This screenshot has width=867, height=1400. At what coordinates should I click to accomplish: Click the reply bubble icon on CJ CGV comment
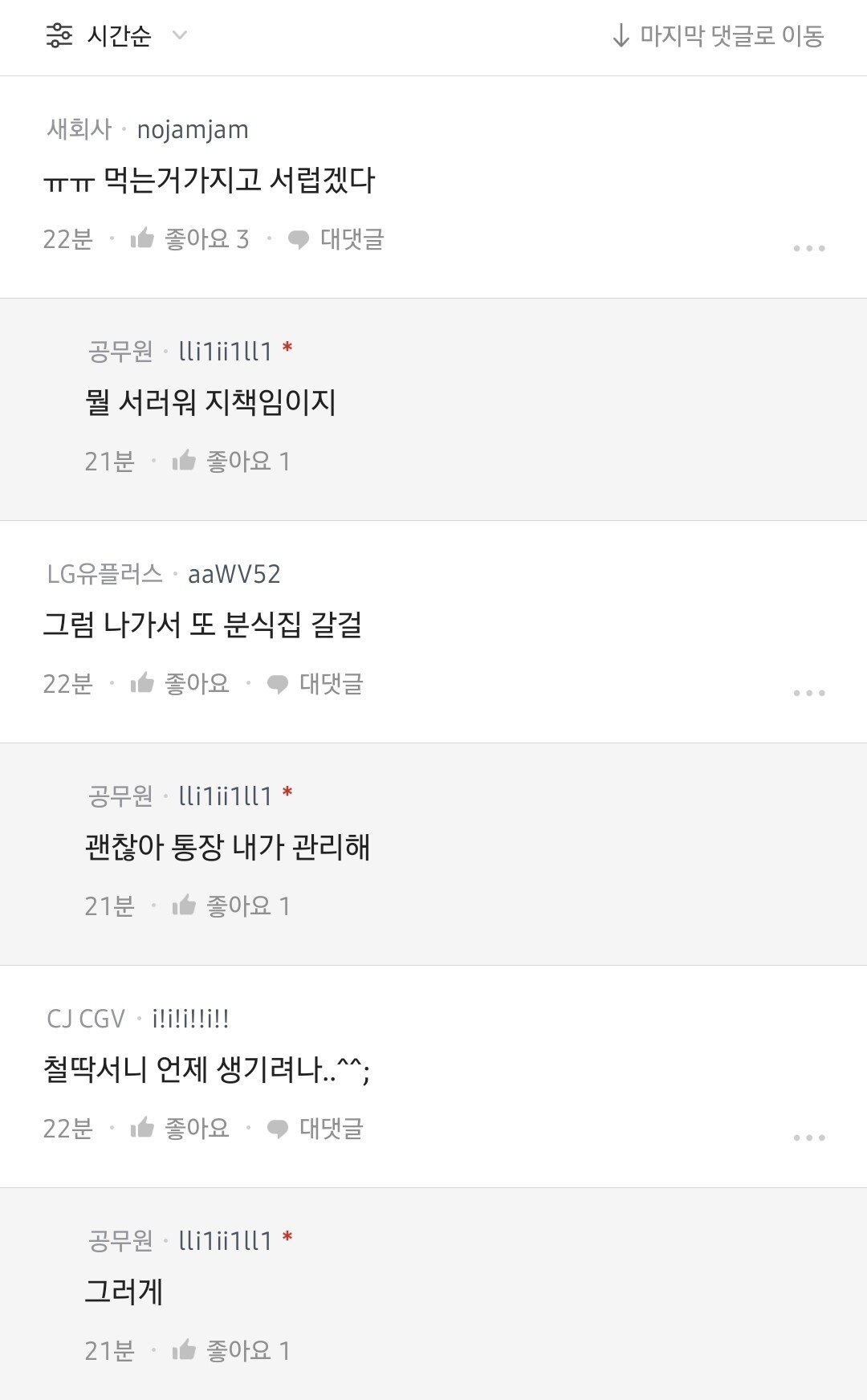(x=279, y=1129)
